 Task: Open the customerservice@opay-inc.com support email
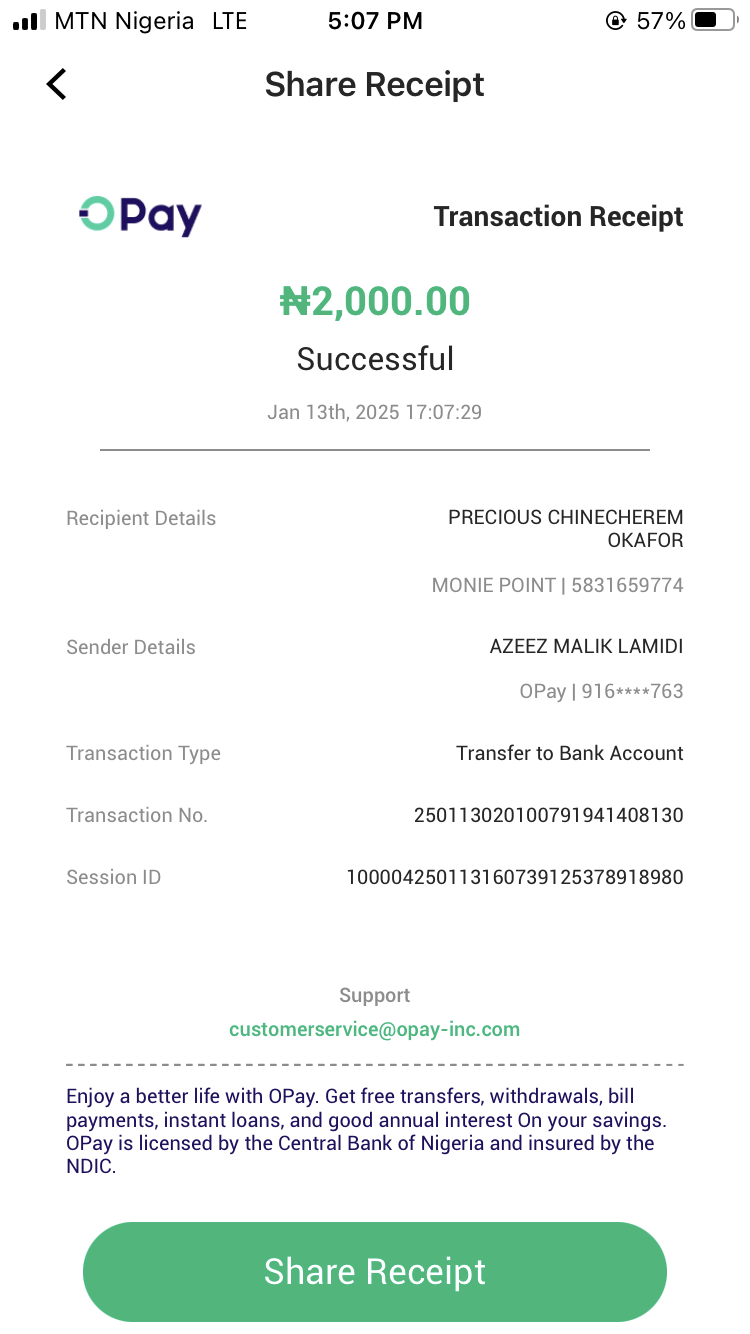(x=374, y=1029)
